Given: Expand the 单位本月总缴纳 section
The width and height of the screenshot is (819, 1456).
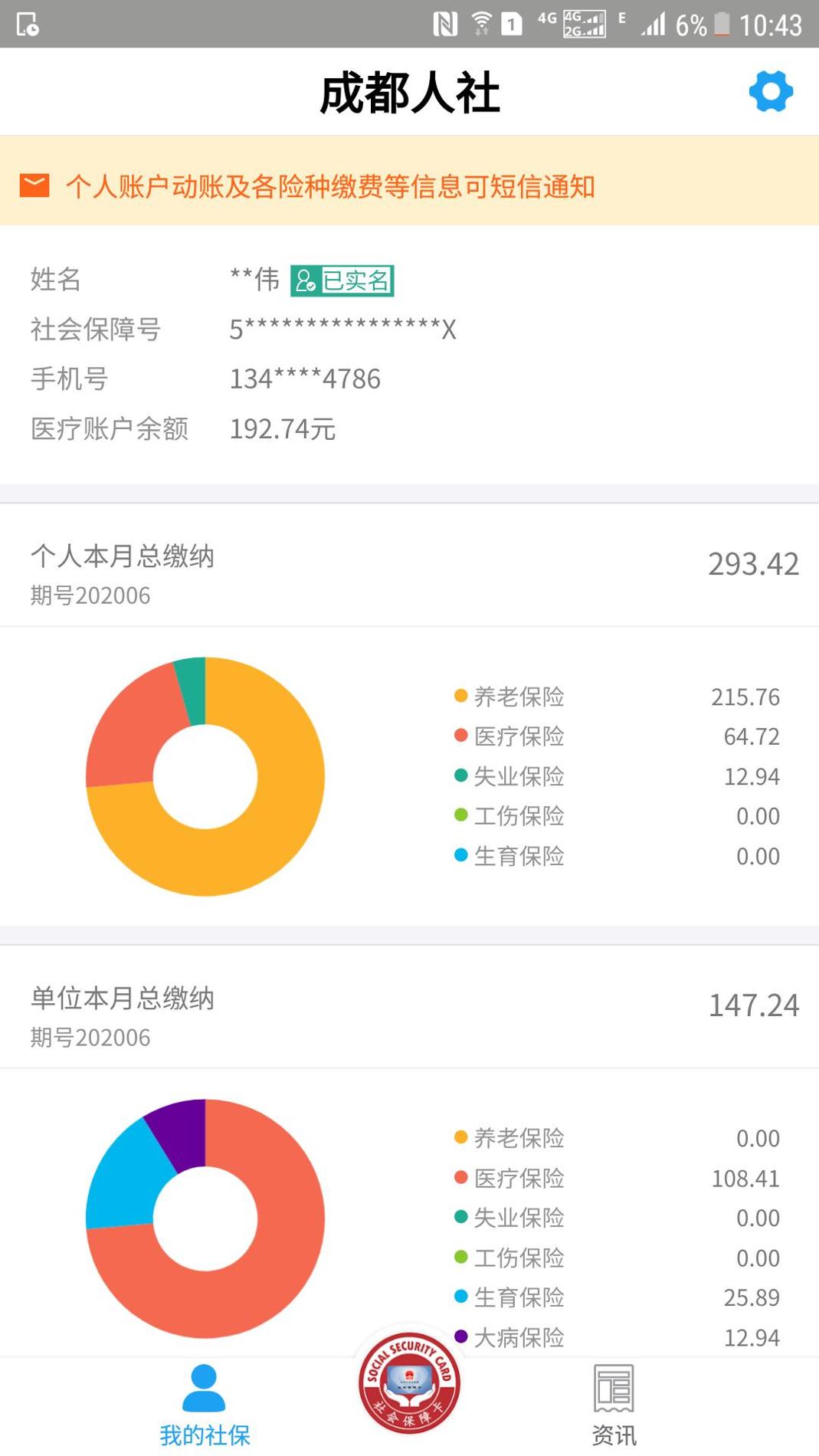Looking at the screenshot, I should click(124, 999).
